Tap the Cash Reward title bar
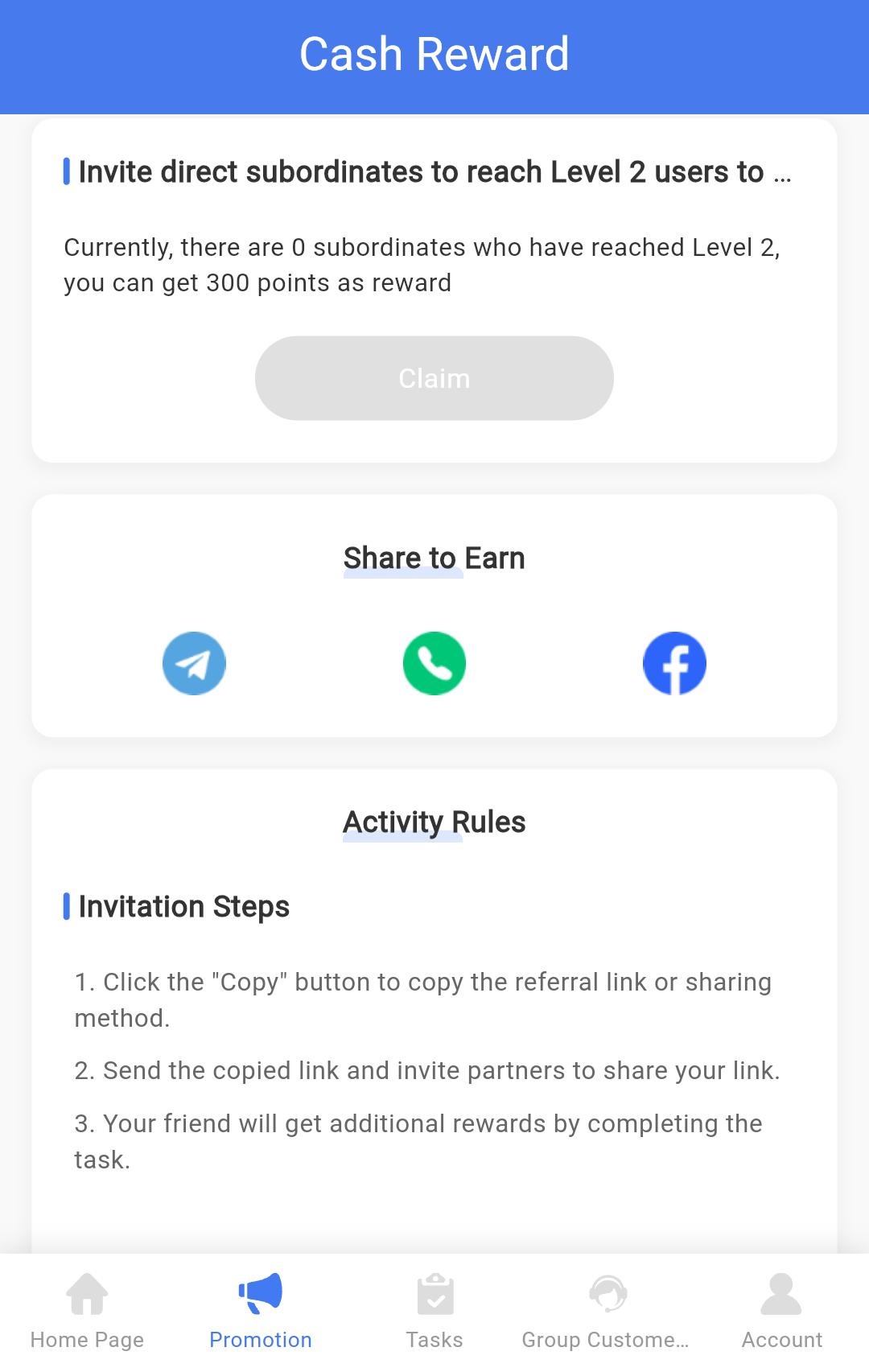The height and width of the screenshot is (1372, 869). click(x=434, y=53)
